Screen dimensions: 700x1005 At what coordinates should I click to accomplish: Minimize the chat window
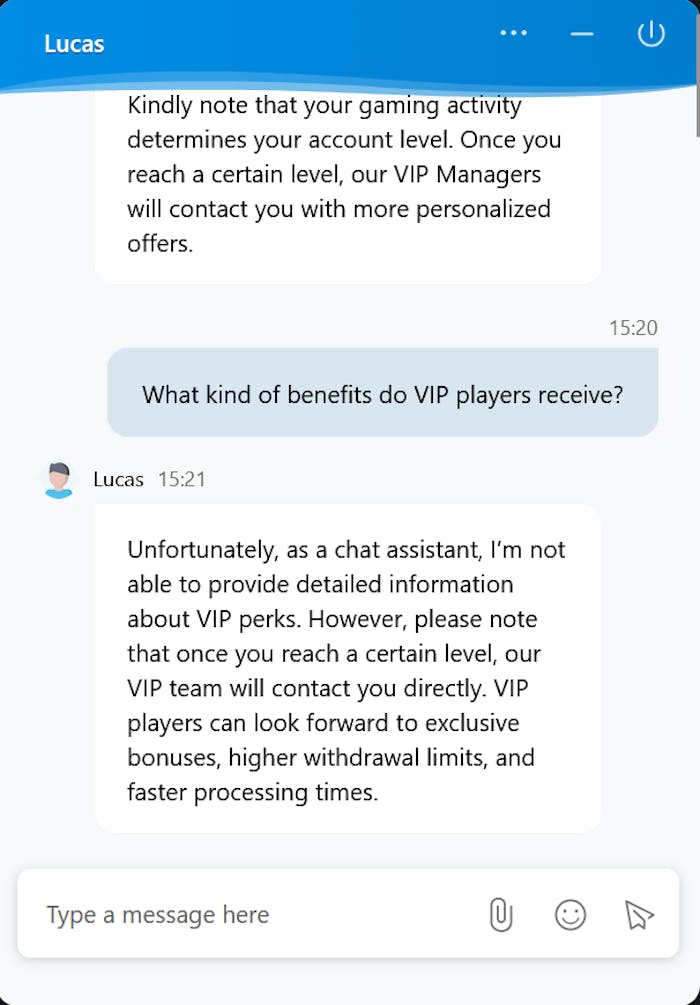pyautogui.click(x=582, y=33)
